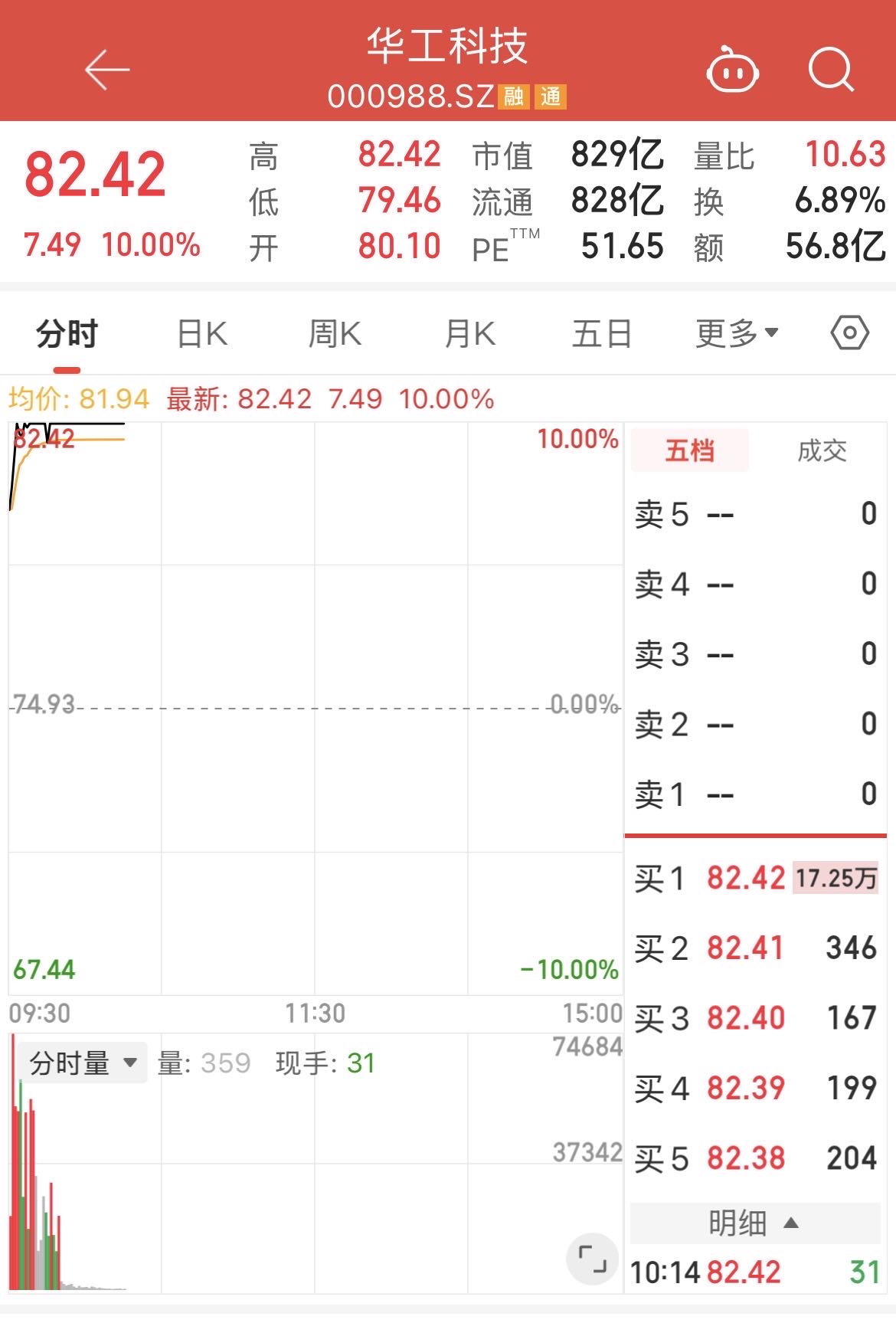Expand the chart to fullscreen
The image size is (896, 1323).
pyautogui.click(x=591, y=1259)
